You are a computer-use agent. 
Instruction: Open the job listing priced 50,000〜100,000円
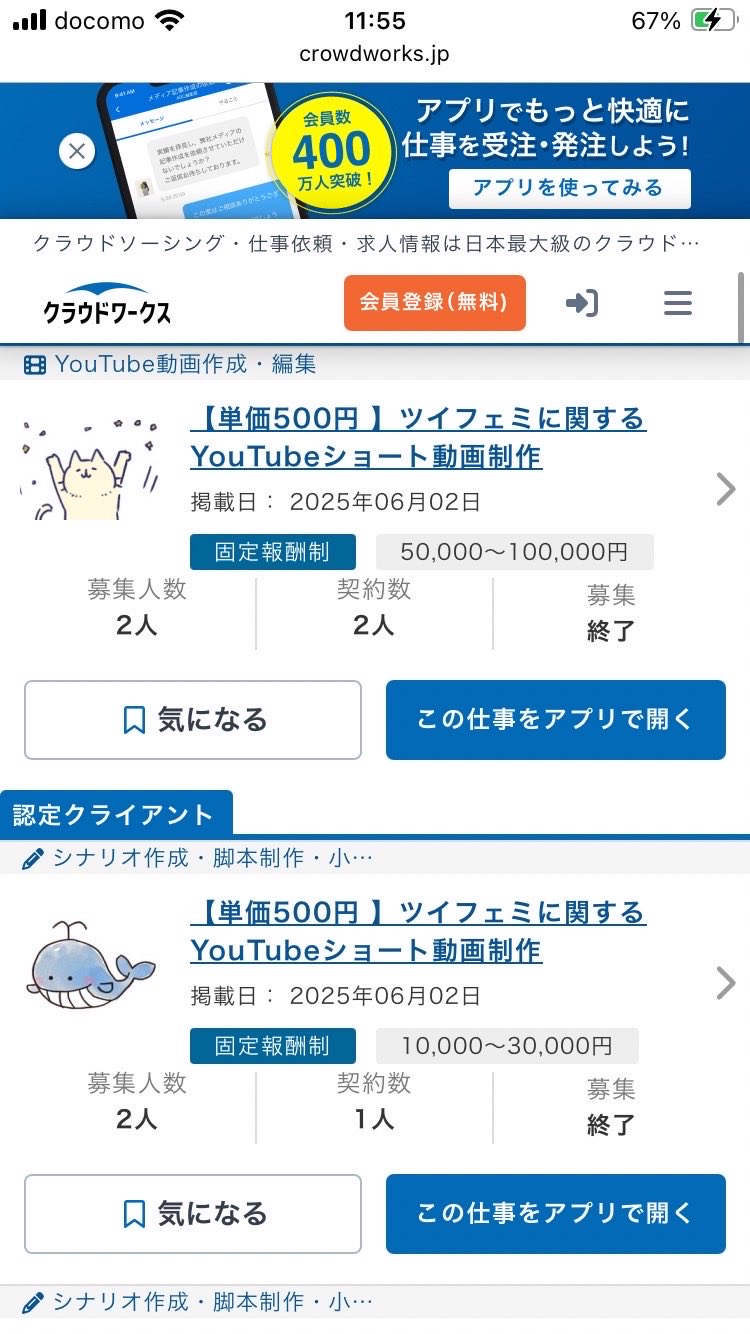coord(418,437)
